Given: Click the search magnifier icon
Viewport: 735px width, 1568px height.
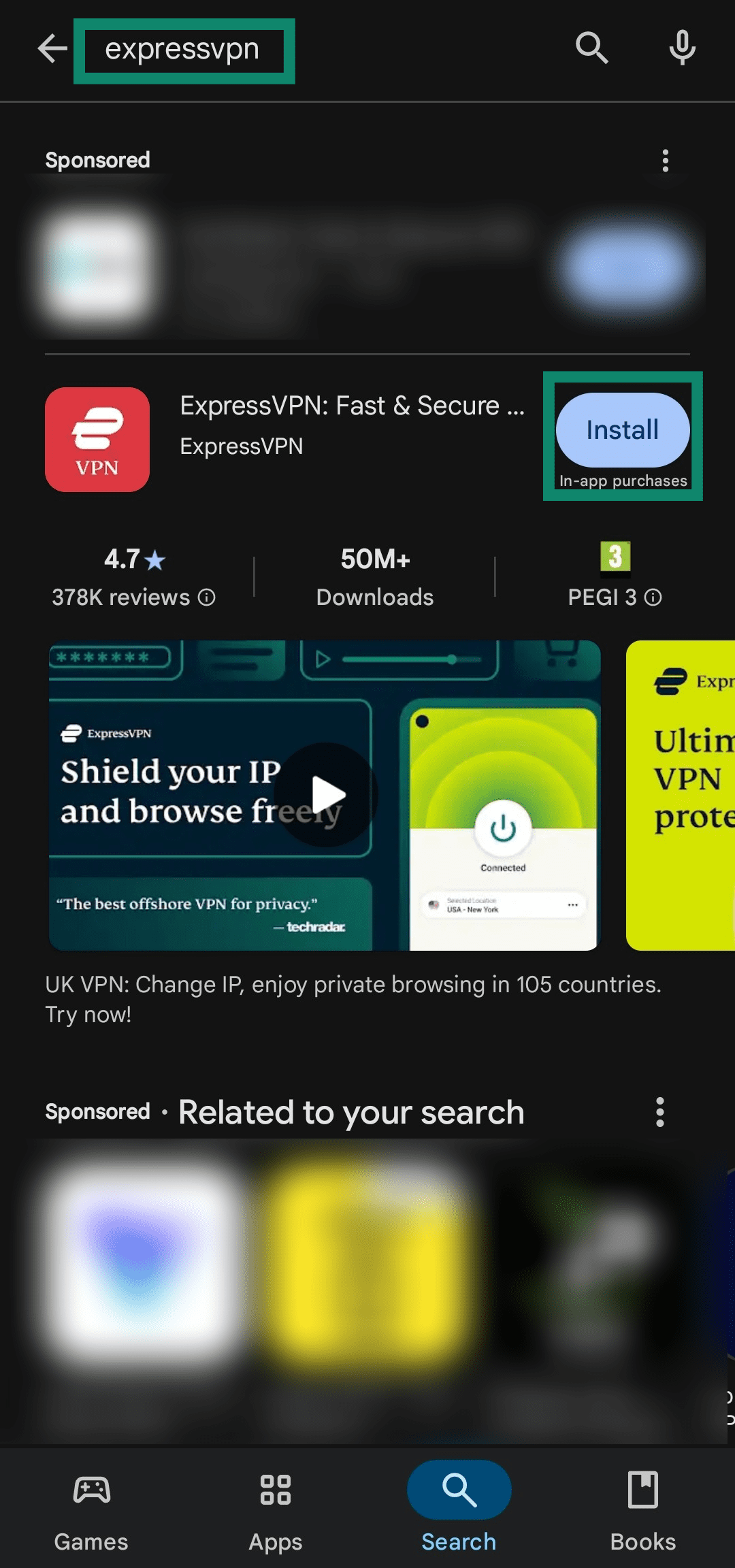Looking at the screenshot, I should pyautogui.click(x=591, y=48).
